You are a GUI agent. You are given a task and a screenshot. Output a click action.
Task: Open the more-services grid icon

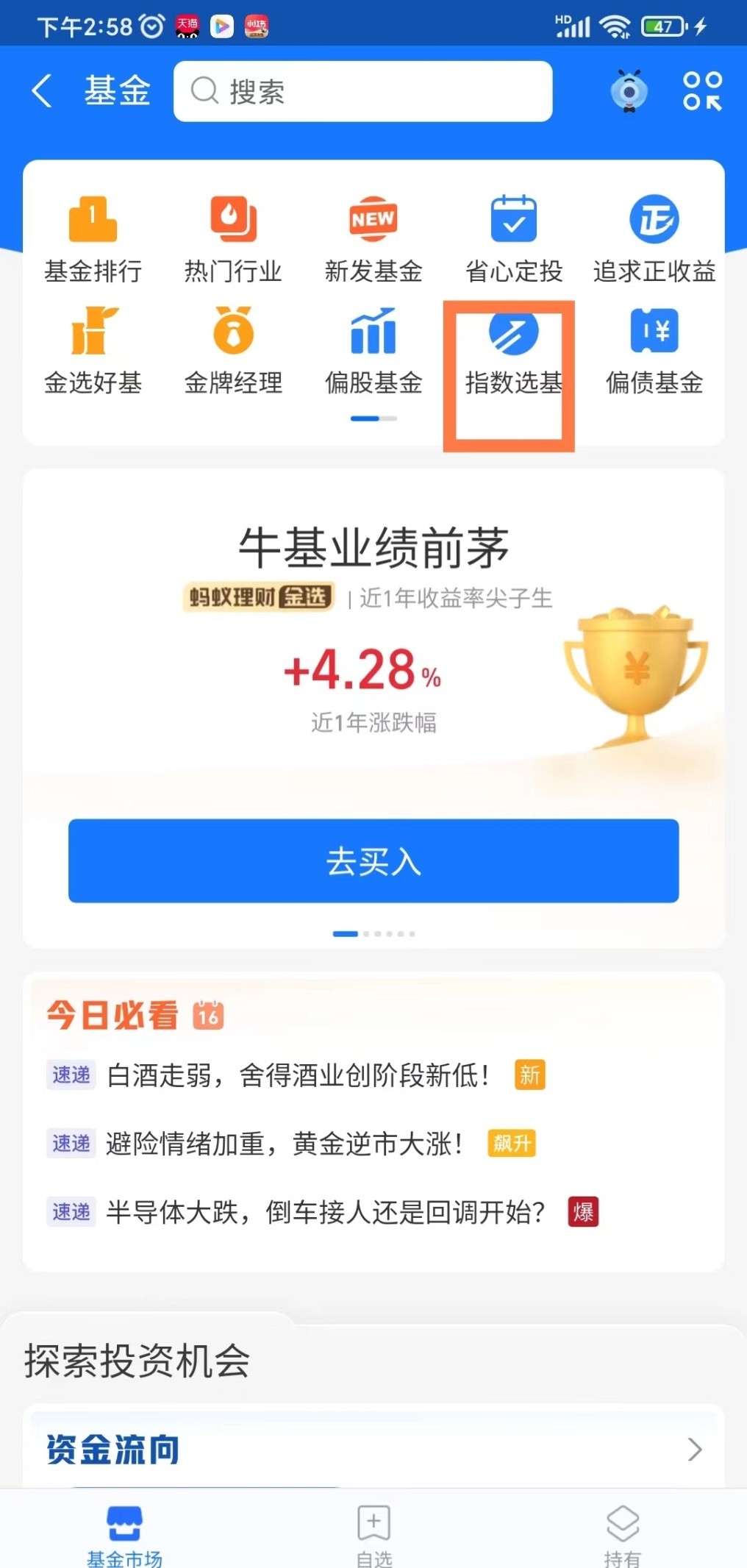click(x=702, y=91)
